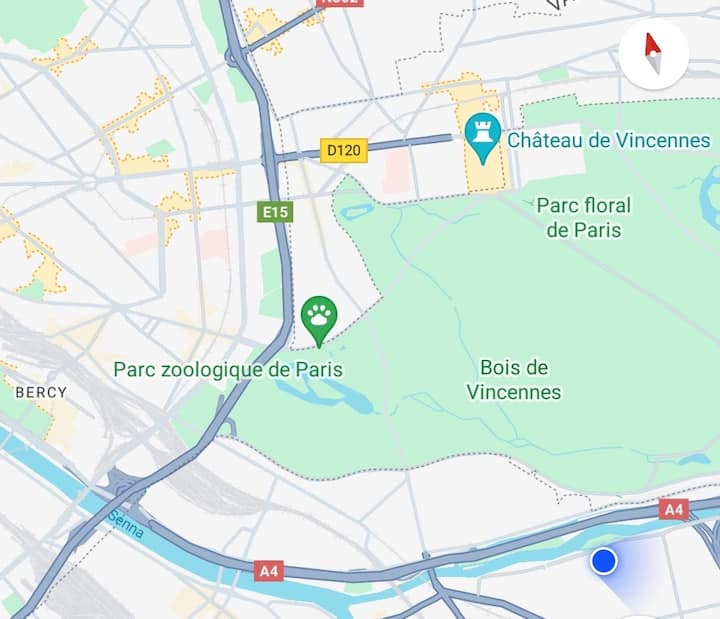Viewport: 720px width, 619px height.
Task: Select the Parc zoologique de Paris pin
Action: tap(319, 318)
